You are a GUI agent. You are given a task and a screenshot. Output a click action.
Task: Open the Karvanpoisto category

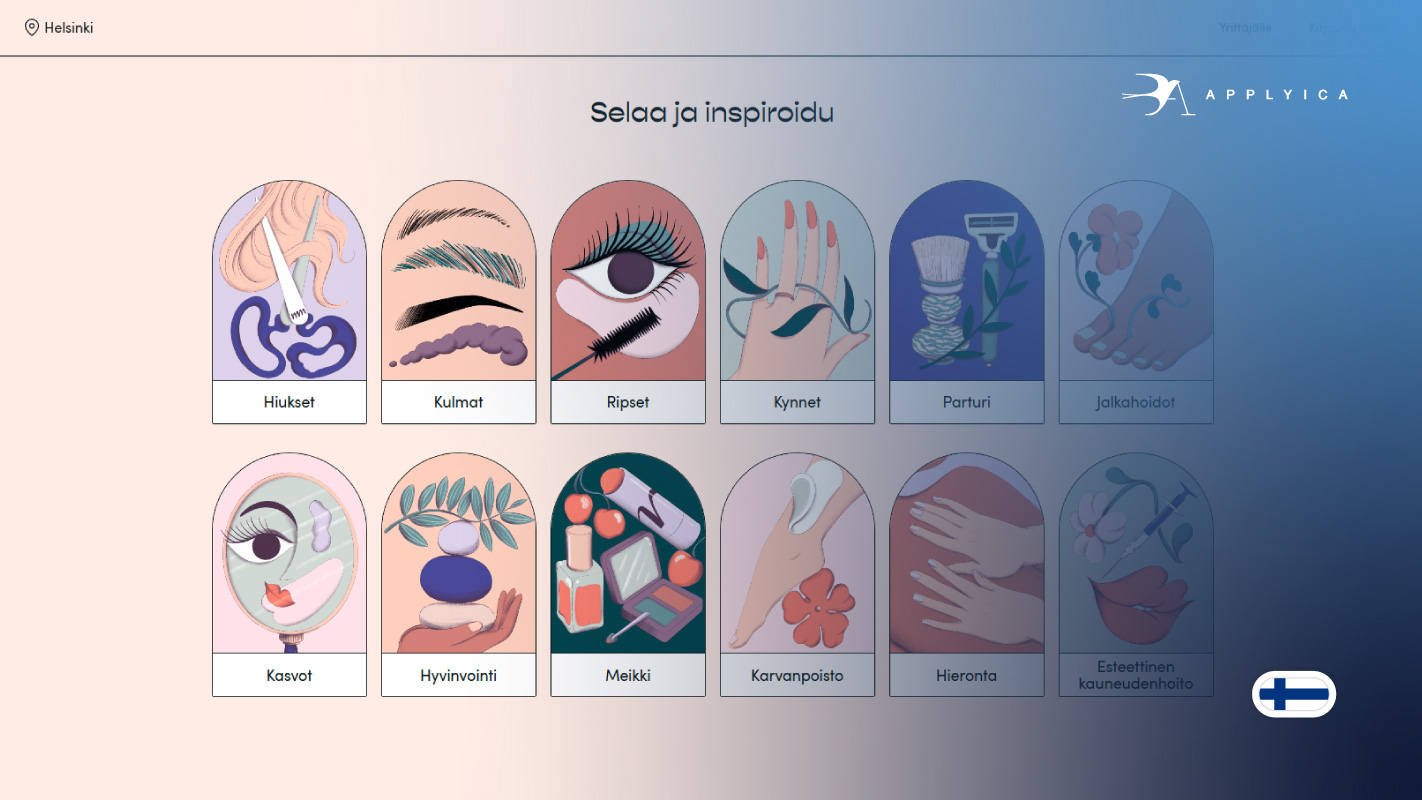coord(797,574)
